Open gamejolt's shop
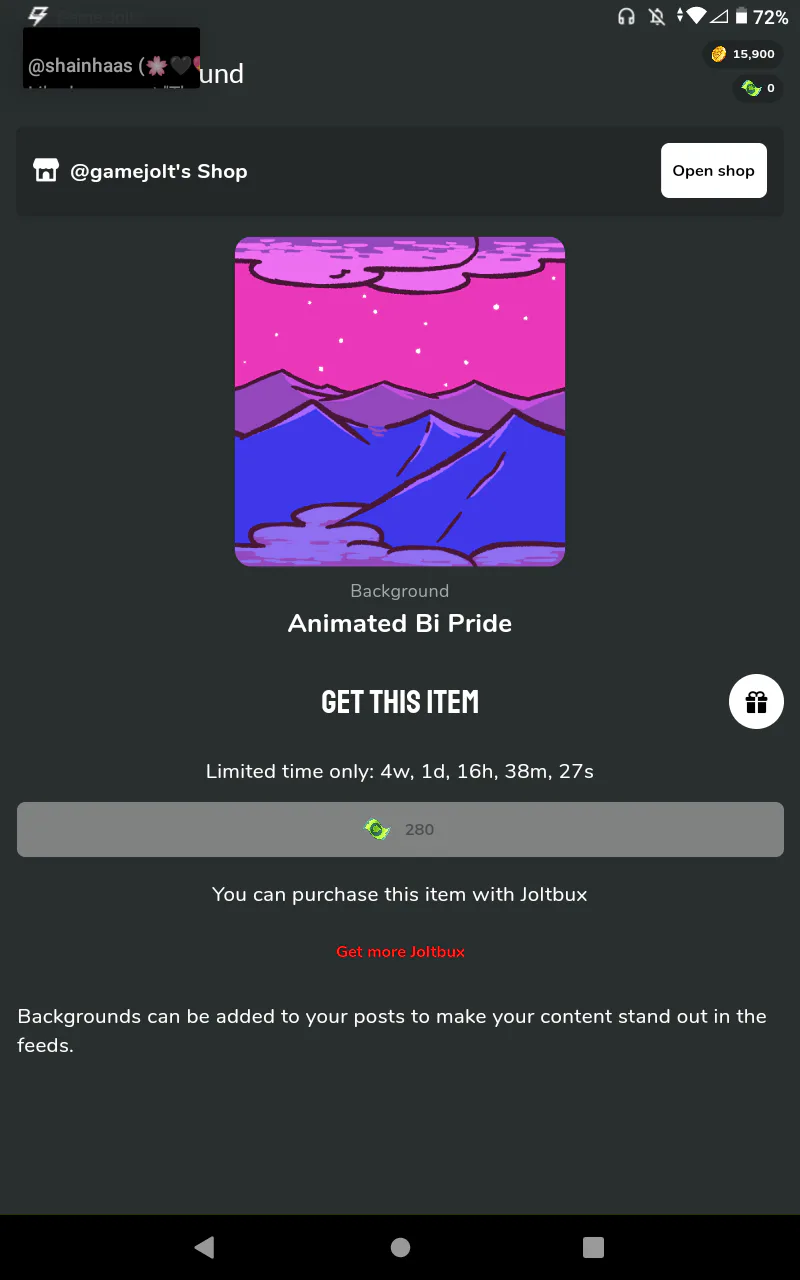The height and width of the screenshot is (1280, 800). (x=713, y=171)
